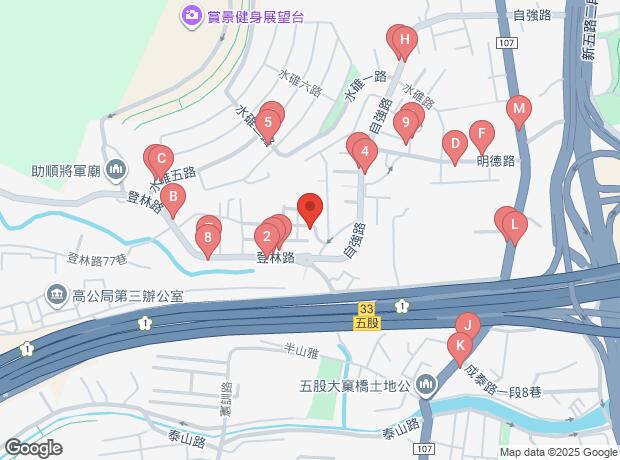Open 高公局第三辦公室 place marker
This screenshot has height=460, width=620.
point(56,296)
